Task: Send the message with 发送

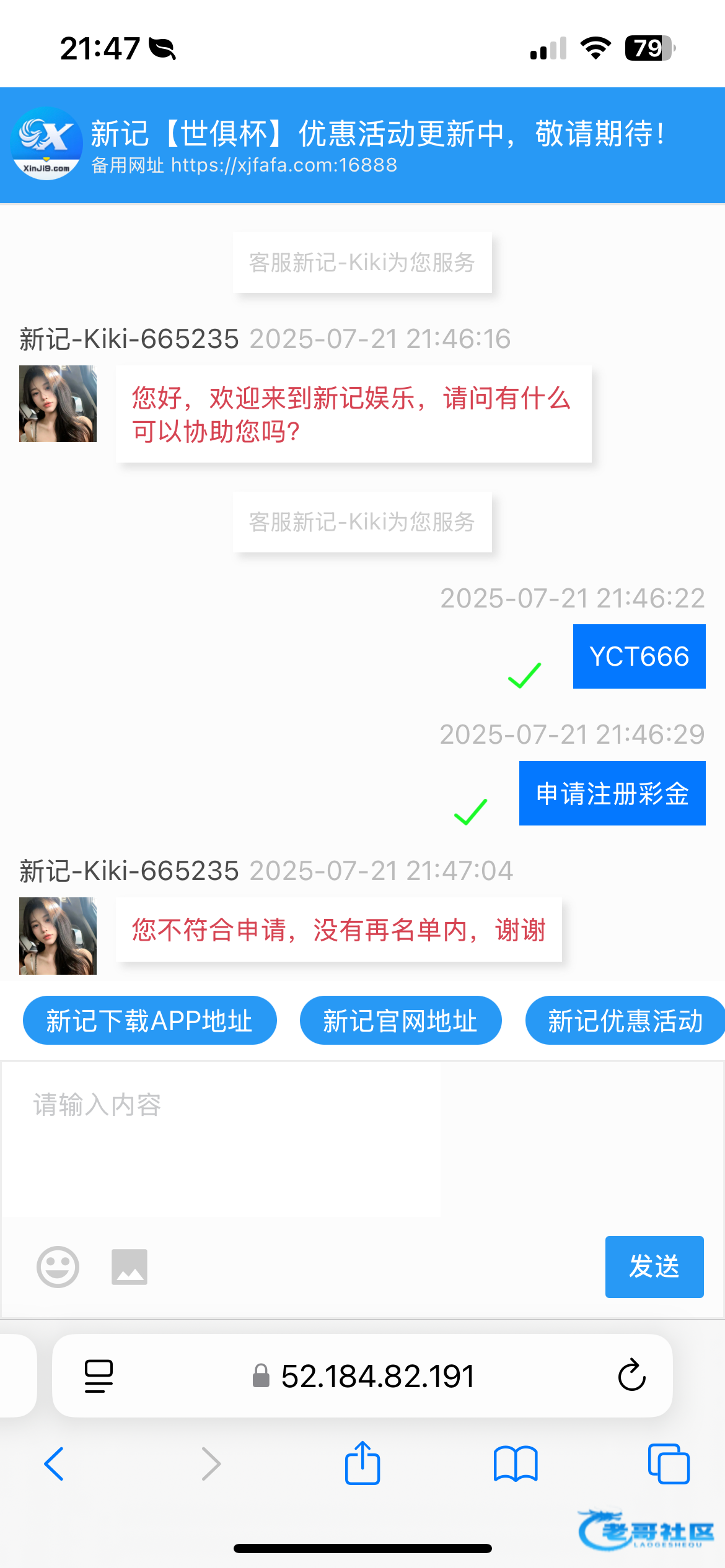Action: 654,1267
